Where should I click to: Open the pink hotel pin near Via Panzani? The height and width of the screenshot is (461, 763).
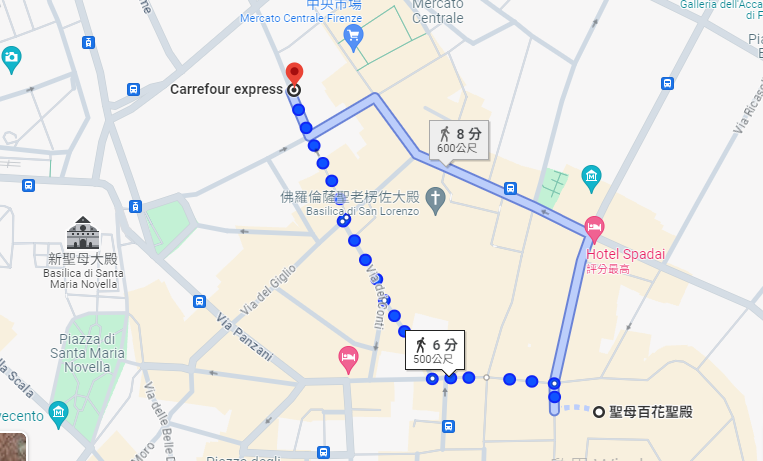tap(348, 359)
